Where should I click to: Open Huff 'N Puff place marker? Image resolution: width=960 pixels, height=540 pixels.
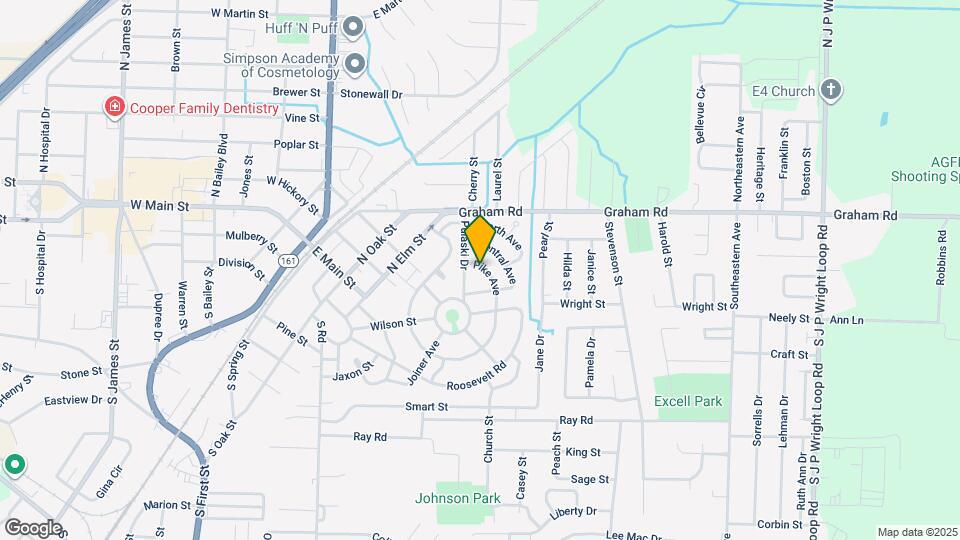pos(352,29)
